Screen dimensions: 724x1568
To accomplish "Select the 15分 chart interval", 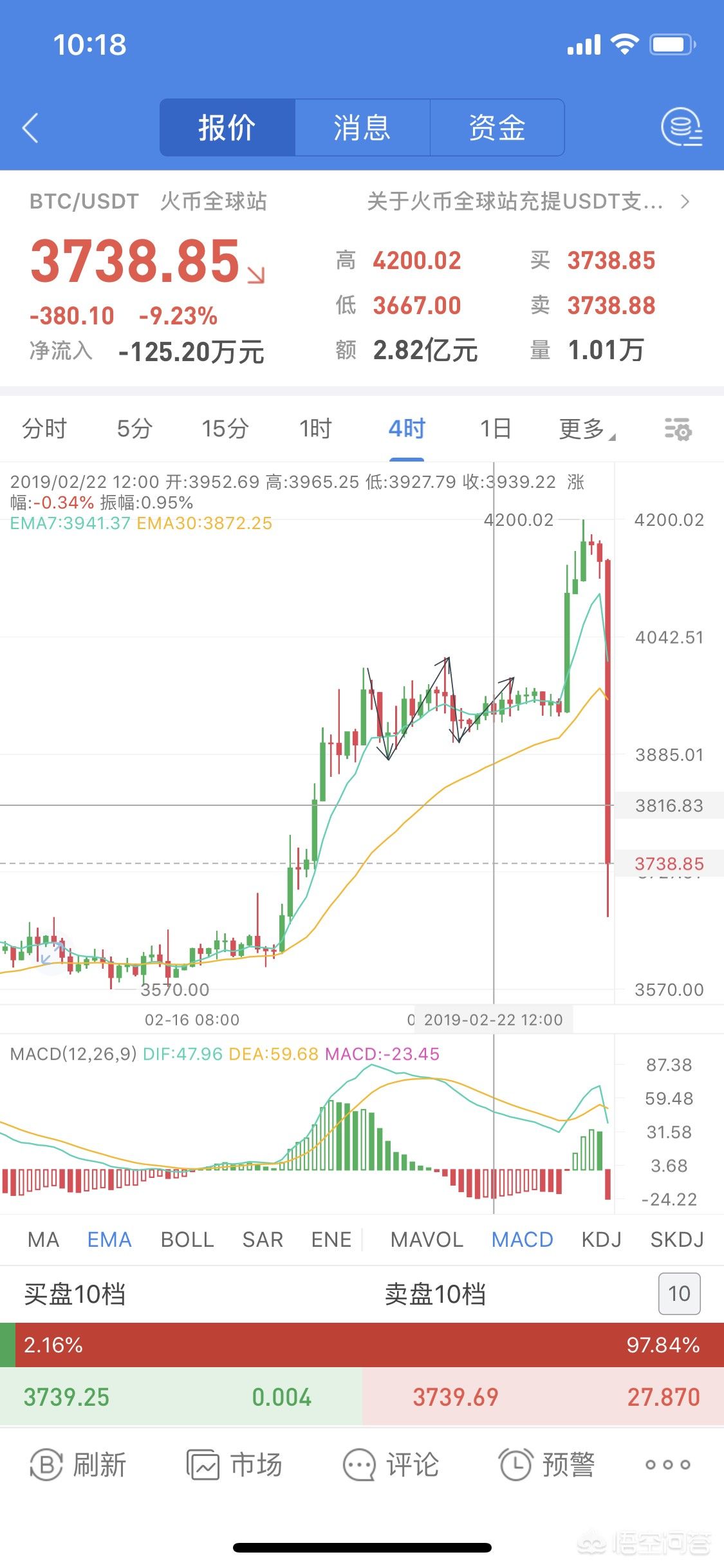I will pyautogui.click(x=225, y=428).
